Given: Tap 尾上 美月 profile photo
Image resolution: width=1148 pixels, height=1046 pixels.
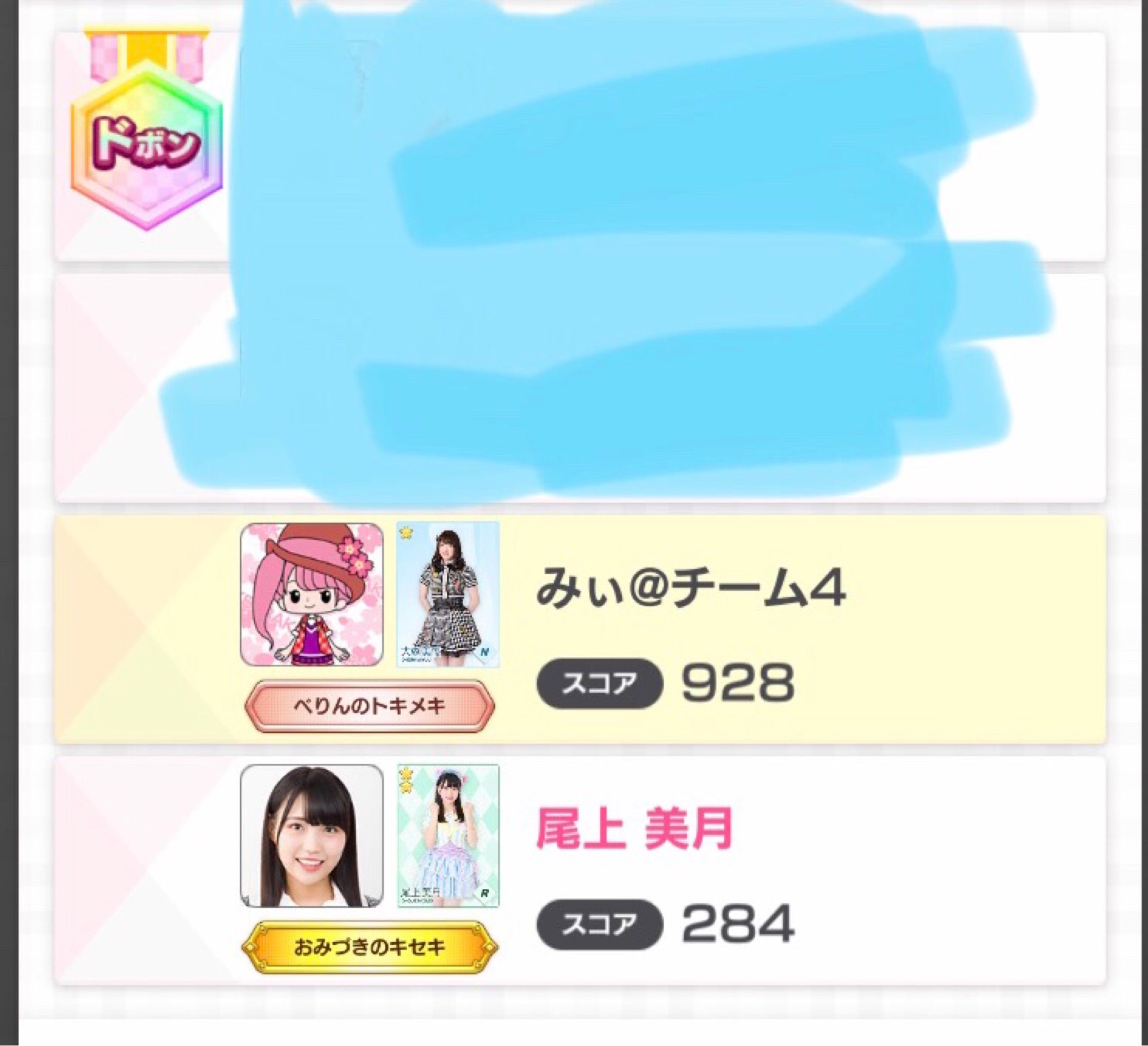Looking at the screenshot, I should click(312, 836).
